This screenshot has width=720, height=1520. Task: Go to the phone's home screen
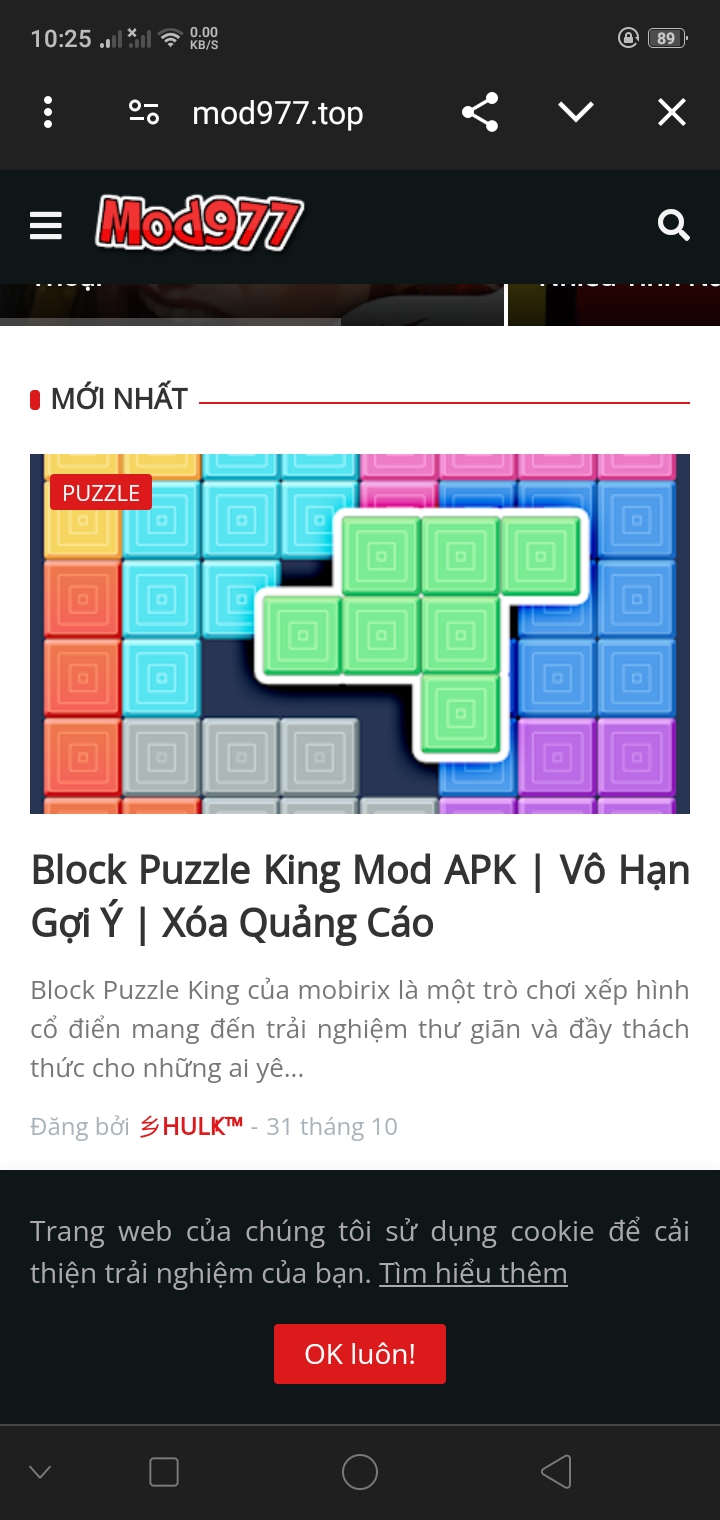coord(360,1472)
